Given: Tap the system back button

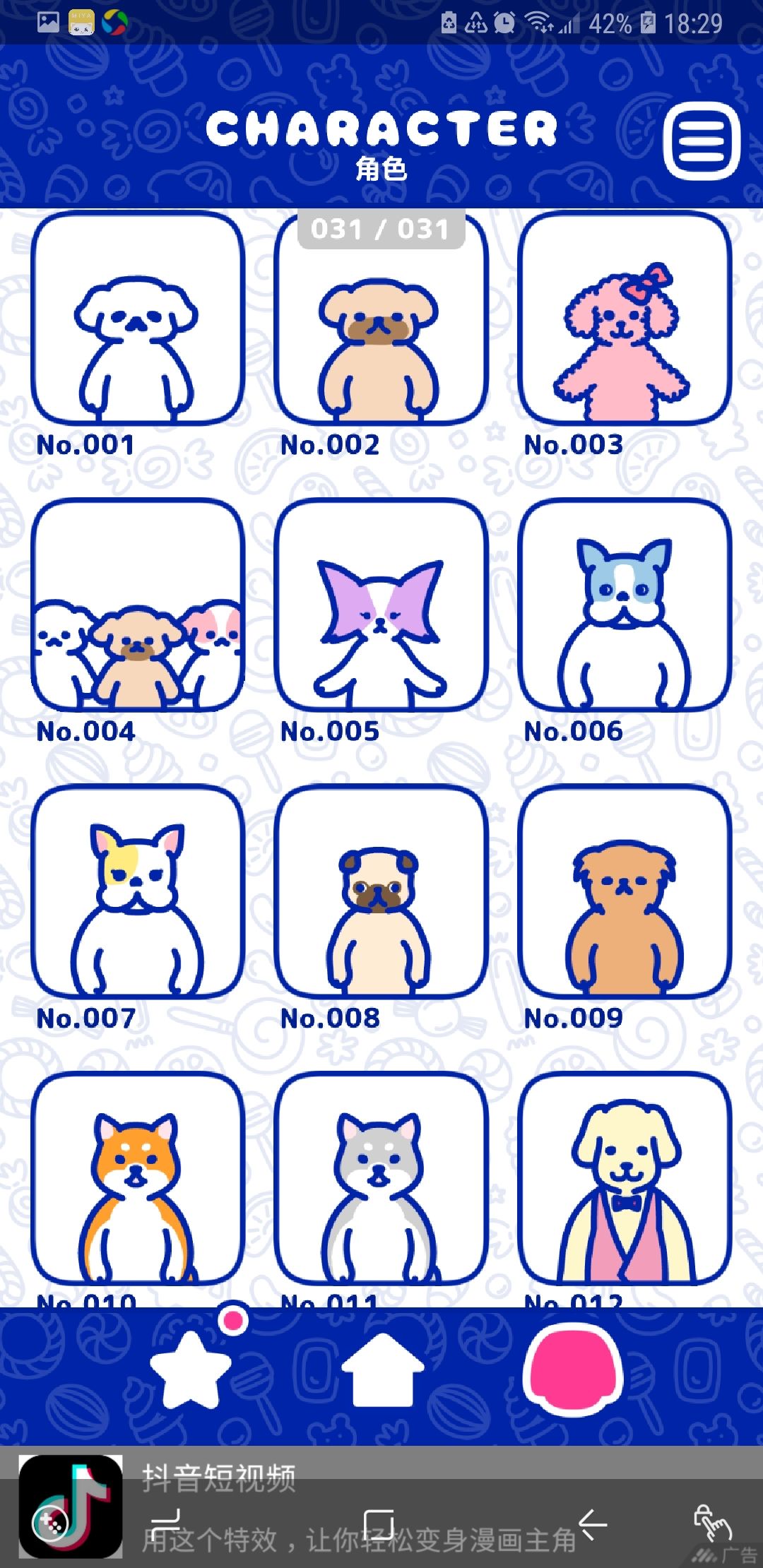Looking at the screenshot, I should point(592,1524).
